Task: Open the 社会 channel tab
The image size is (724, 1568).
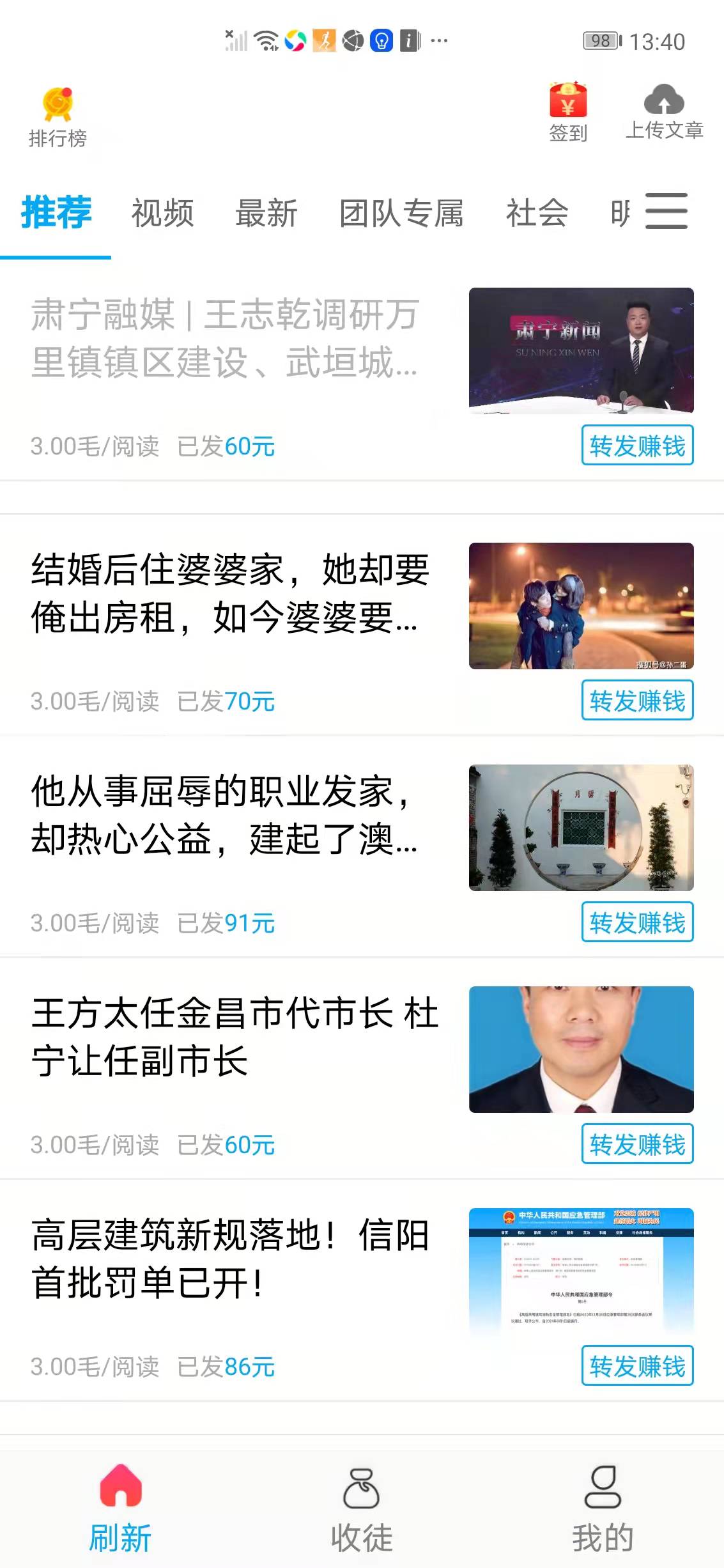Action: coord(535,213)
